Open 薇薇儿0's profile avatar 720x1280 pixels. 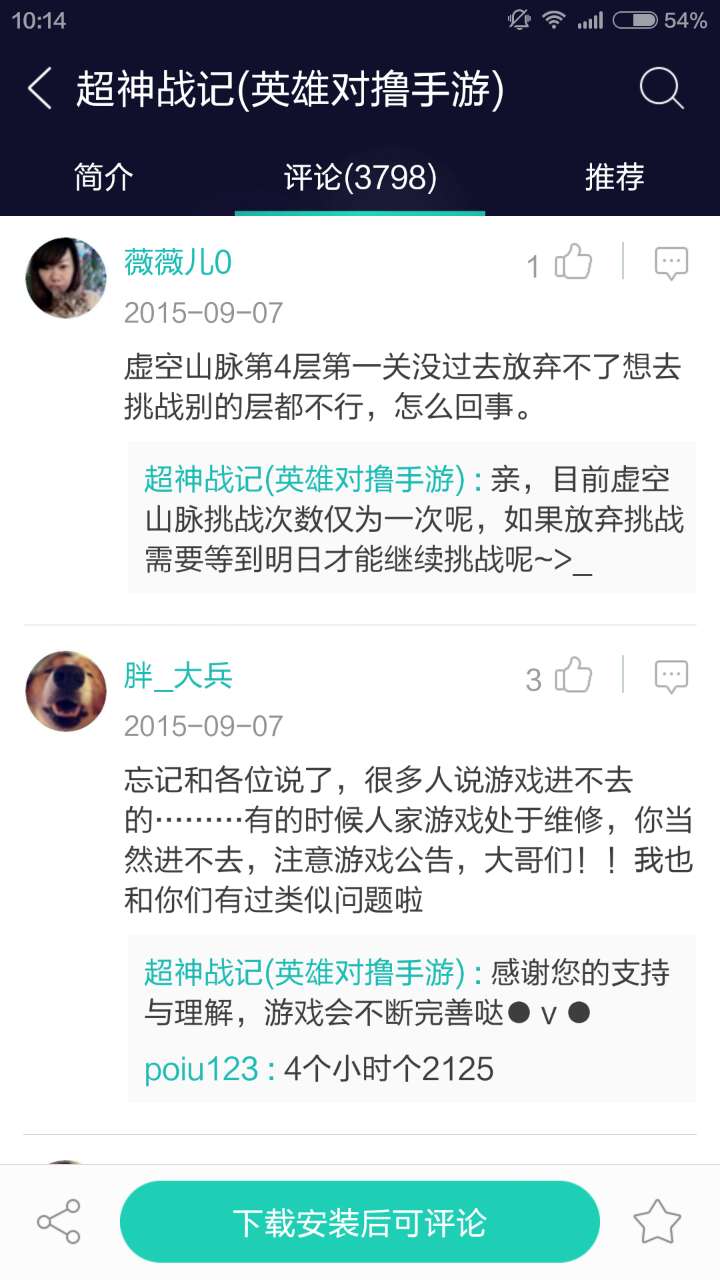[66, 278]
